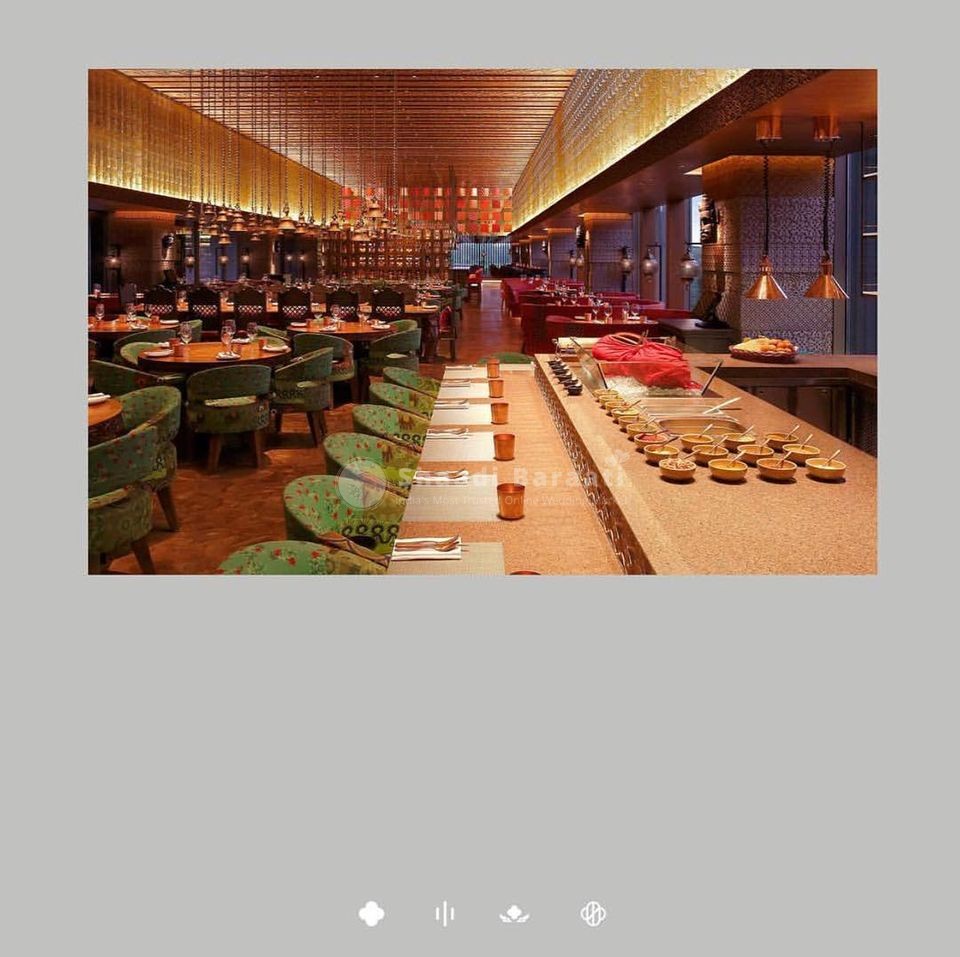Tap the lotus flower icon
960x957 pixels.
(x=514, y=914)
